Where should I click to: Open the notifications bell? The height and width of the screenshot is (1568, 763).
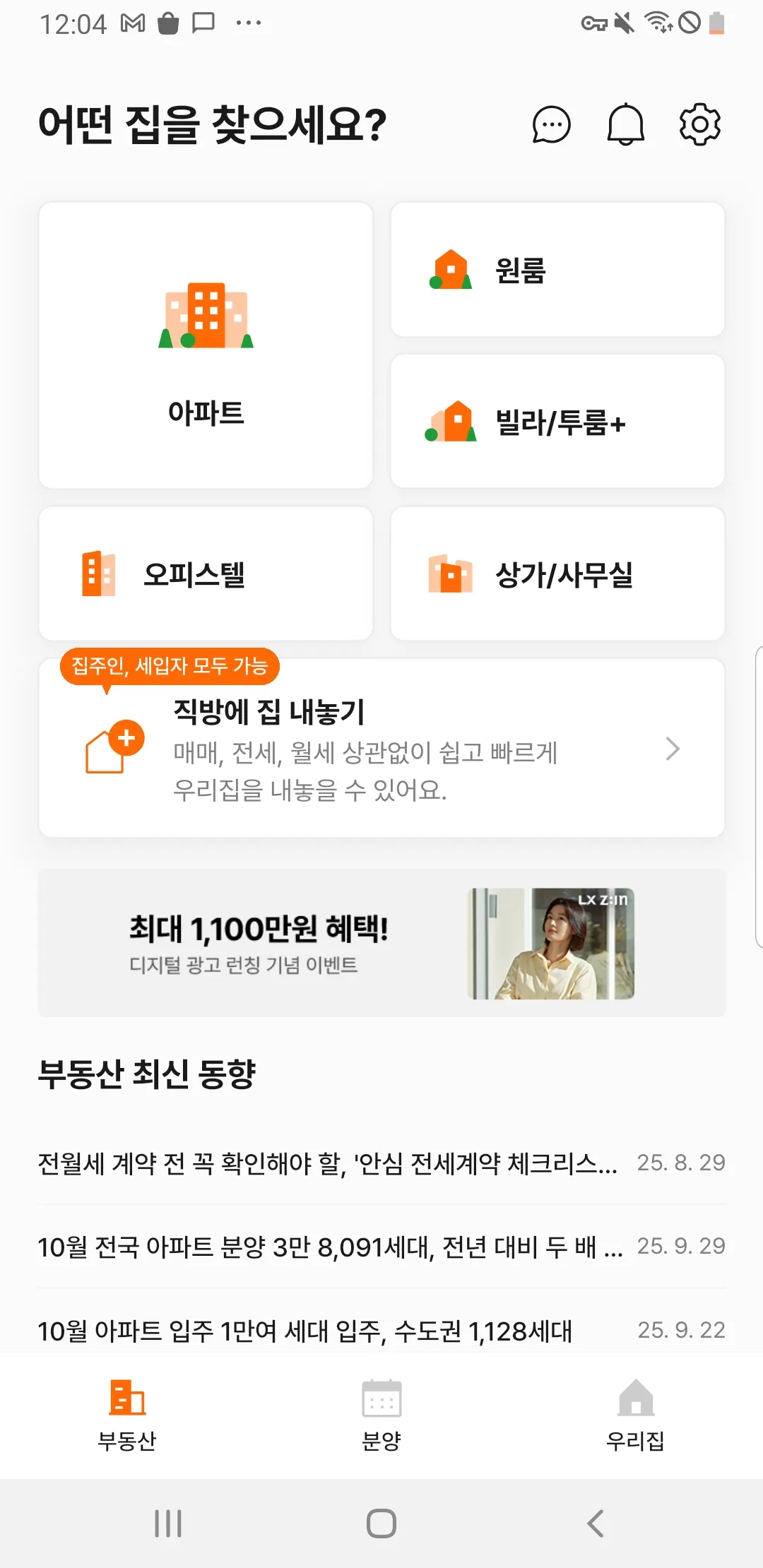(626, 125)
